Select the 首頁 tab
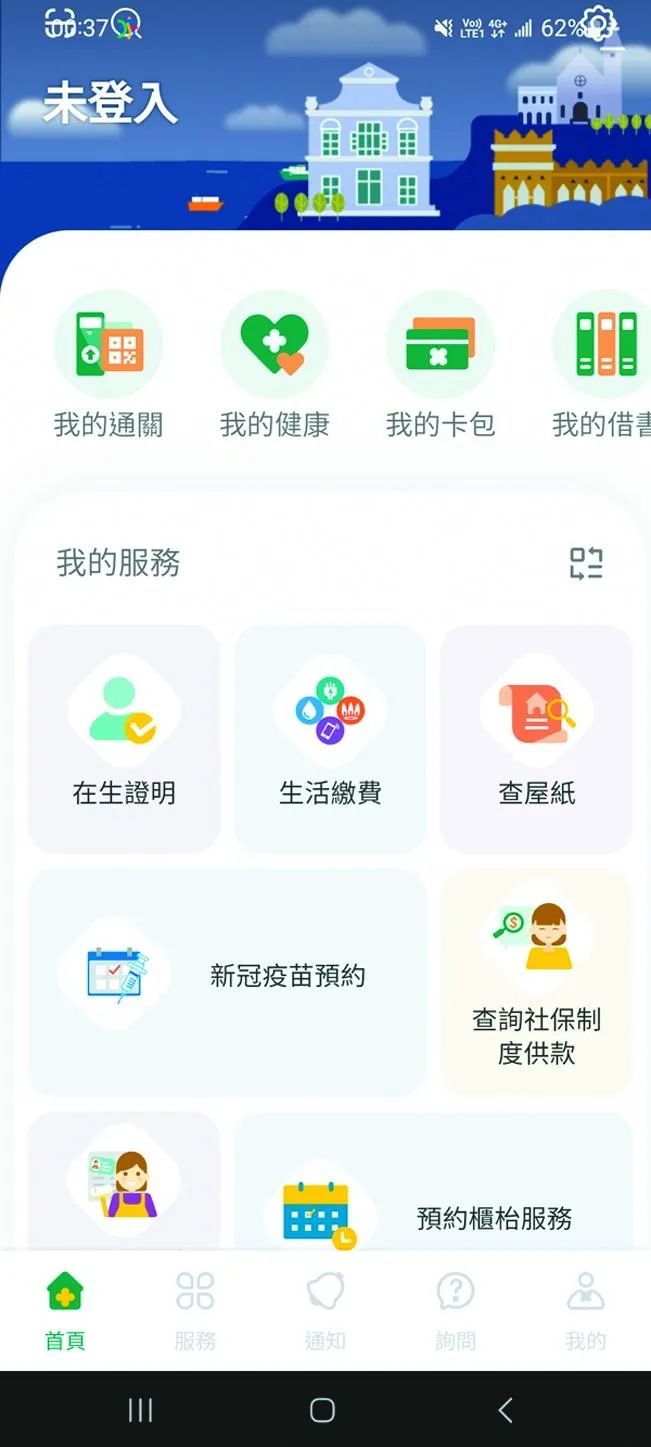Image resolution: width=651 pixels, height=1447 pixels. pos(65,1311)
